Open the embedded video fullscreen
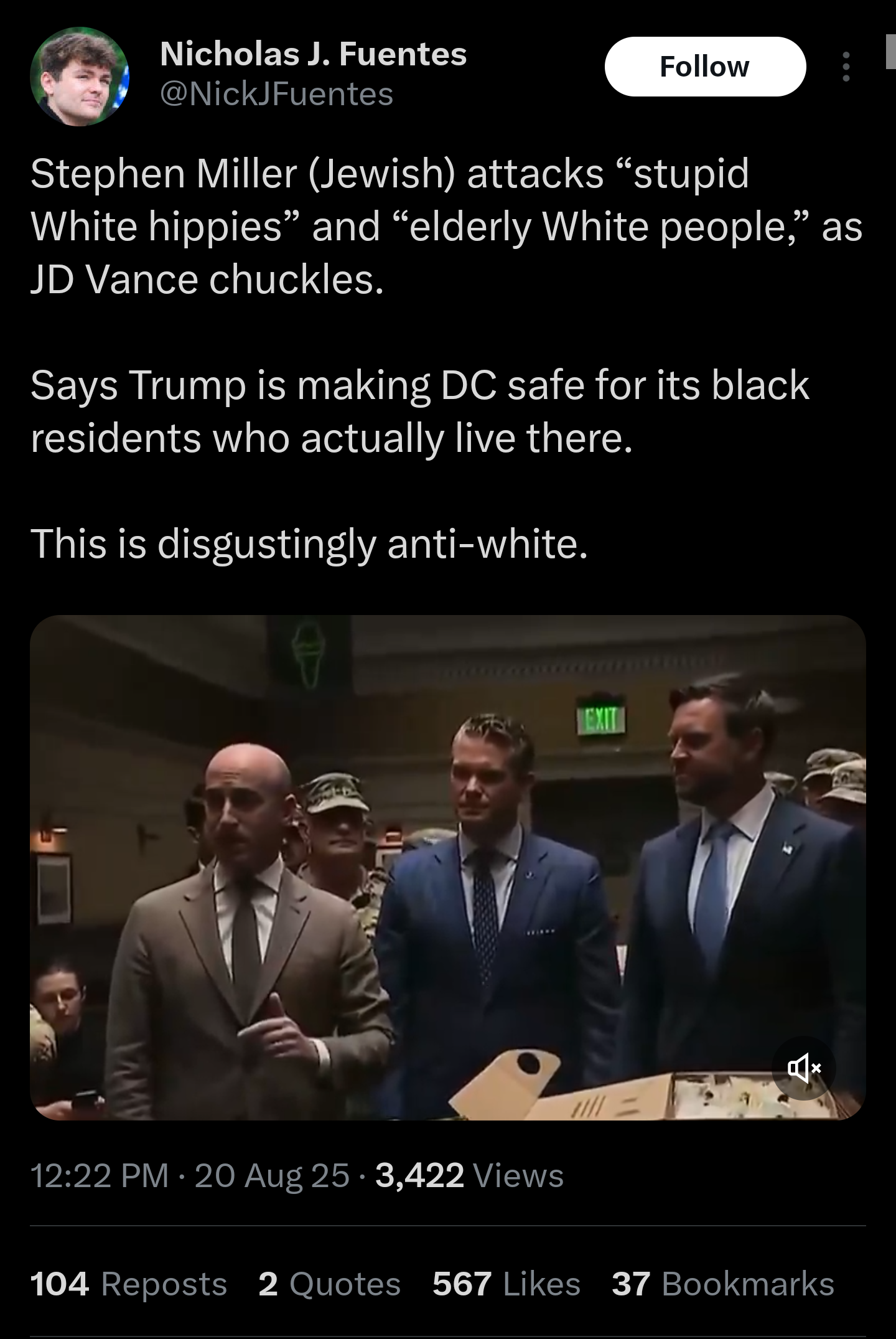The height and width of the screenshot is (1339, 896). point(447,867)
